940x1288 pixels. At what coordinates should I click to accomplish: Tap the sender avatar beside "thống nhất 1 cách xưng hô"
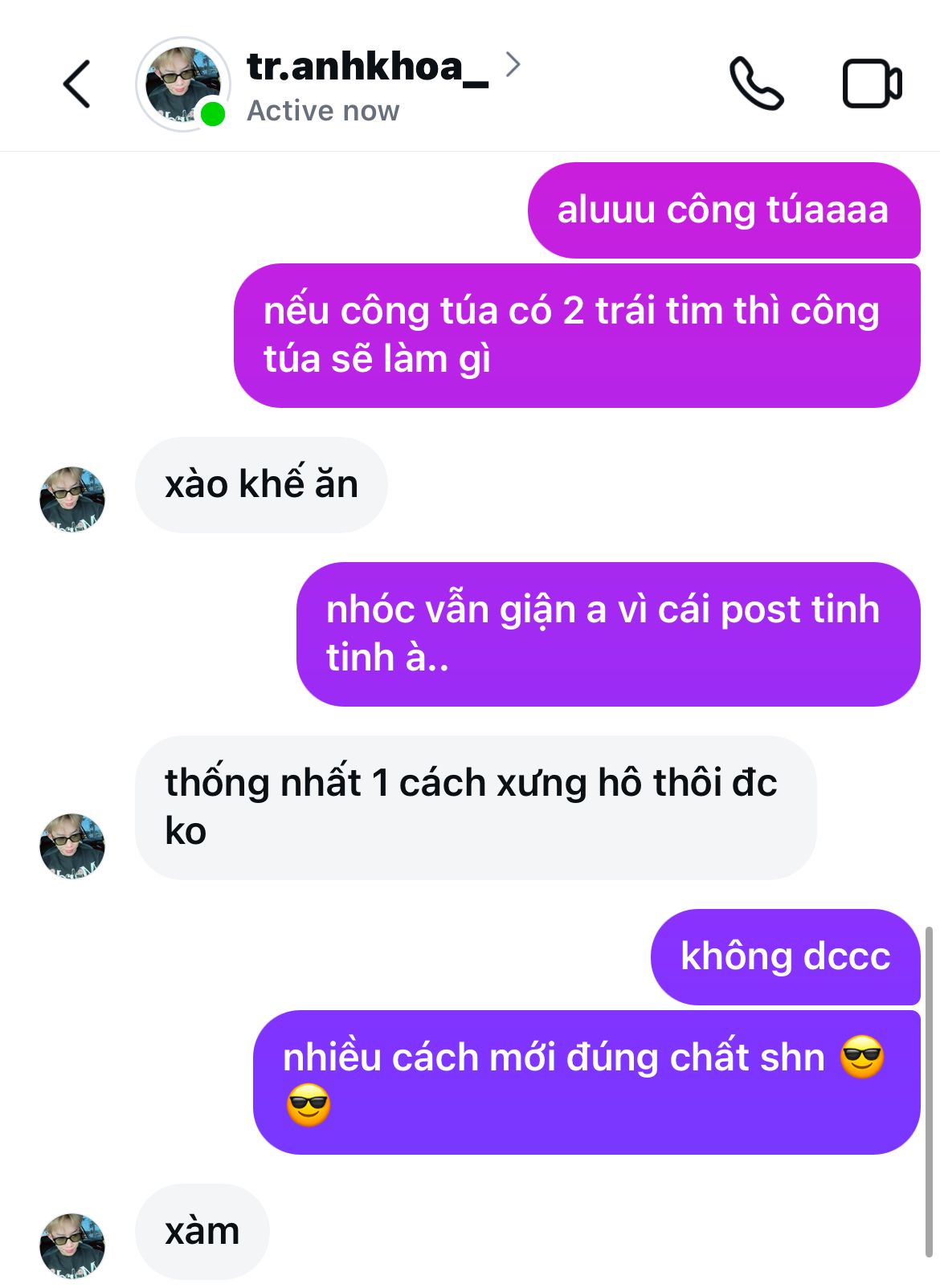click(72, 846)
